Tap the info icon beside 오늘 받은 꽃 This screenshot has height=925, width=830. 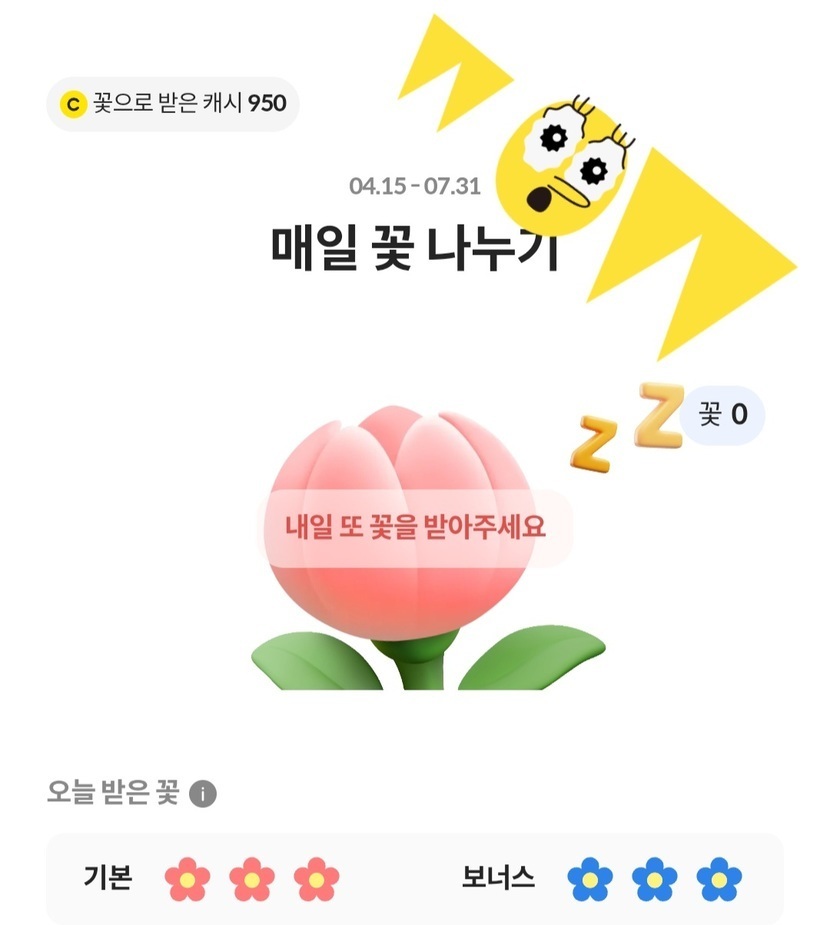click(203, 795)
